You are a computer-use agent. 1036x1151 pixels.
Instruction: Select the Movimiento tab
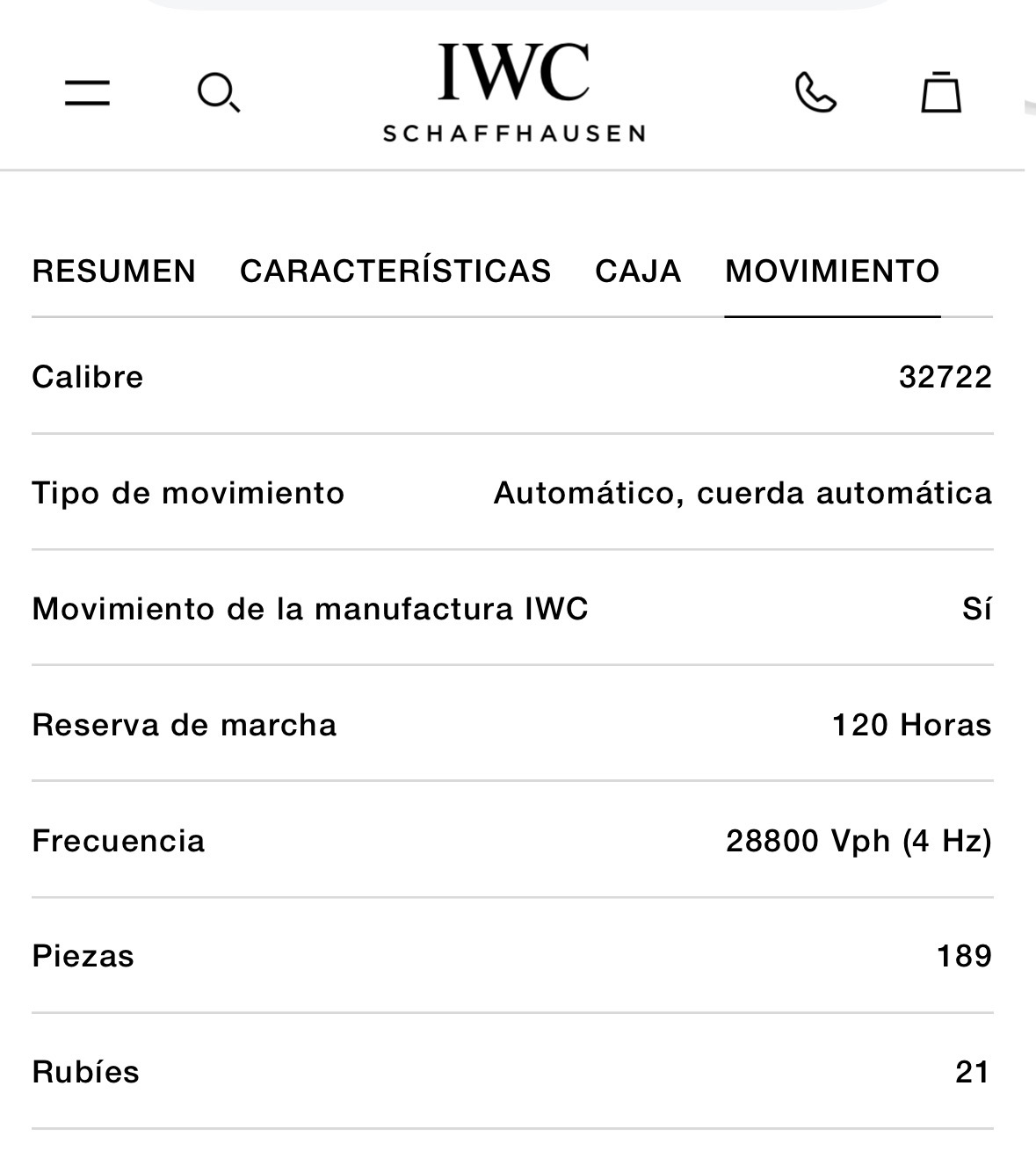[832, 271]
